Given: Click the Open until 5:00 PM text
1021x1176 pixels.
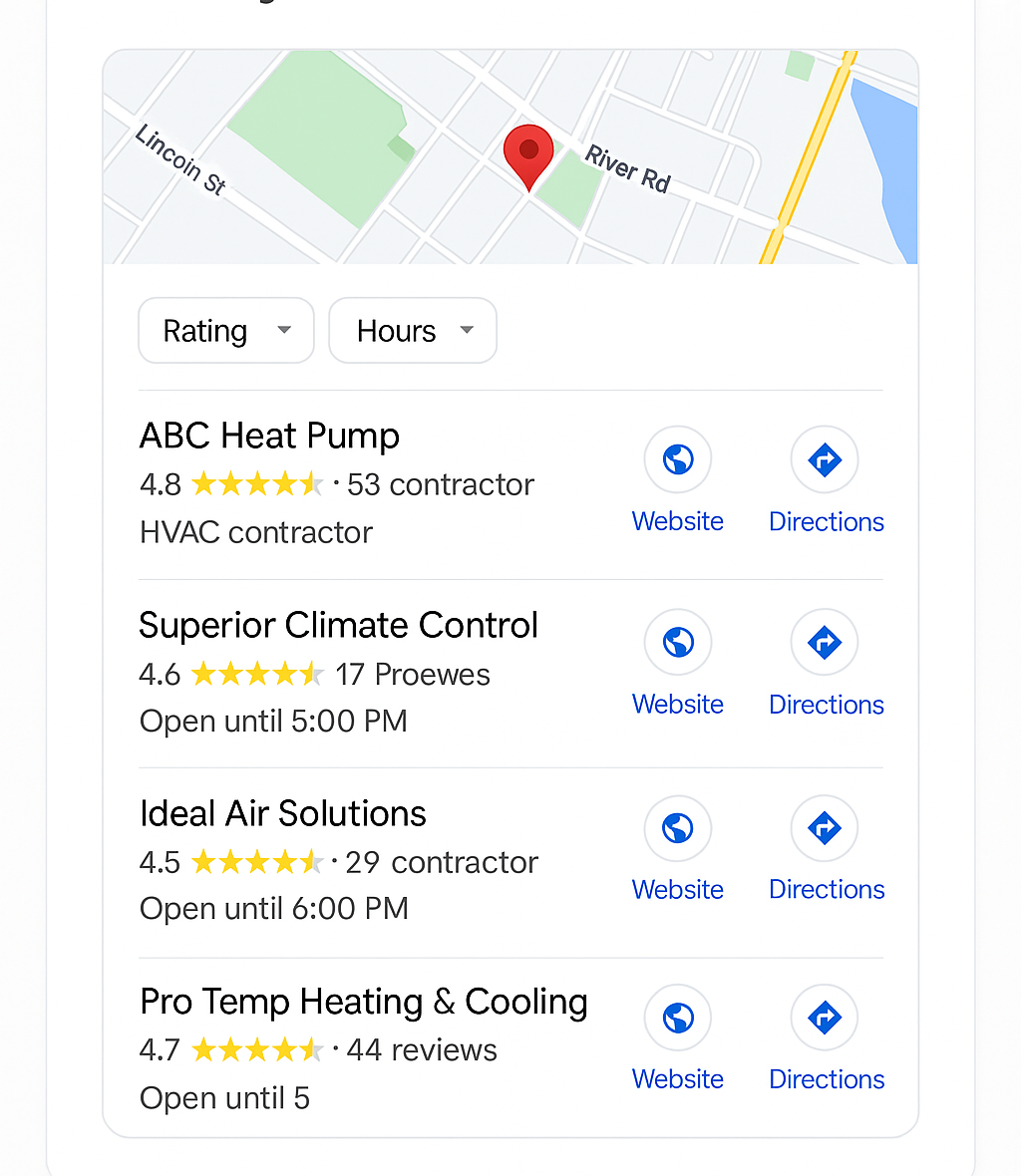Looking at the screenshot, I should [273, 721].
